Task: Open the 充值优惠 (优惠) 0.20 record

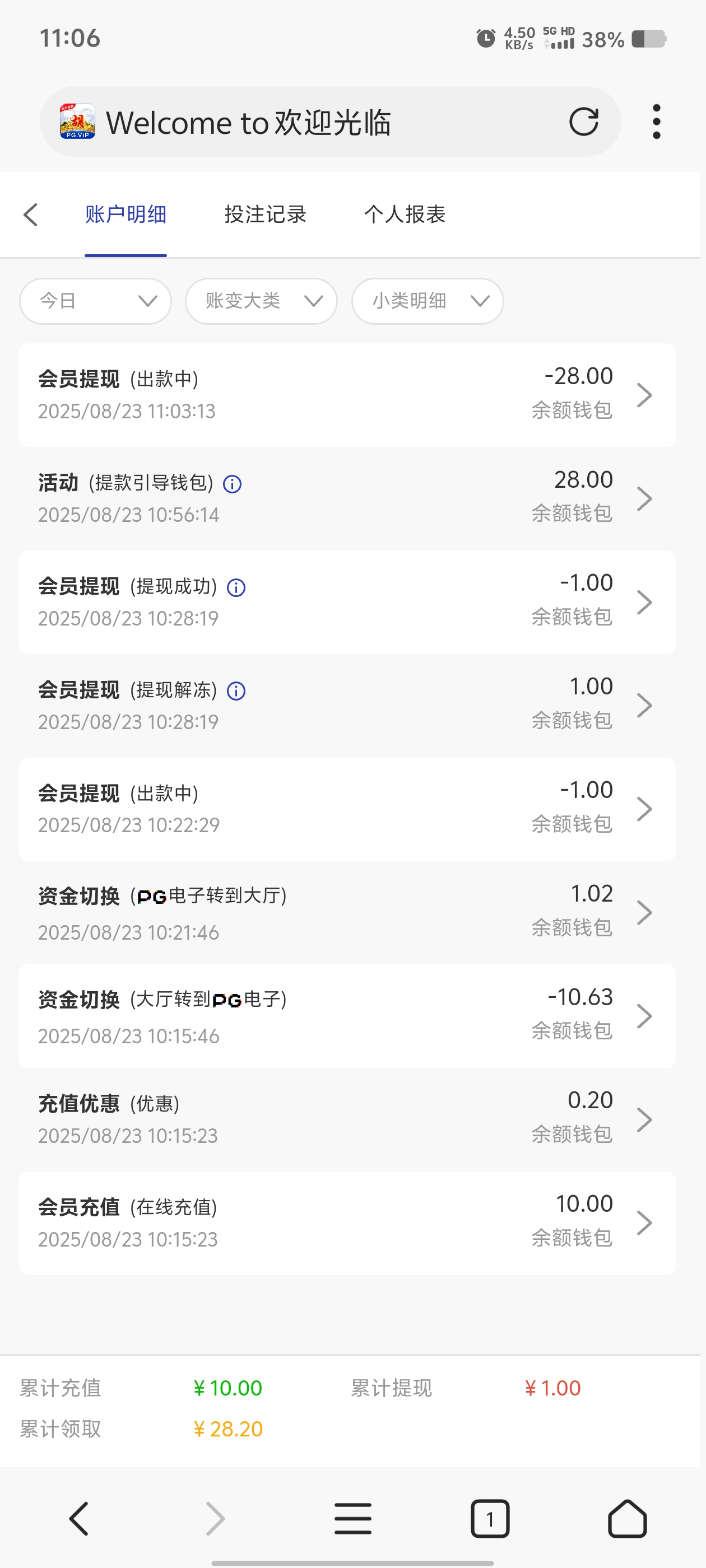Action: [347, 1119]
